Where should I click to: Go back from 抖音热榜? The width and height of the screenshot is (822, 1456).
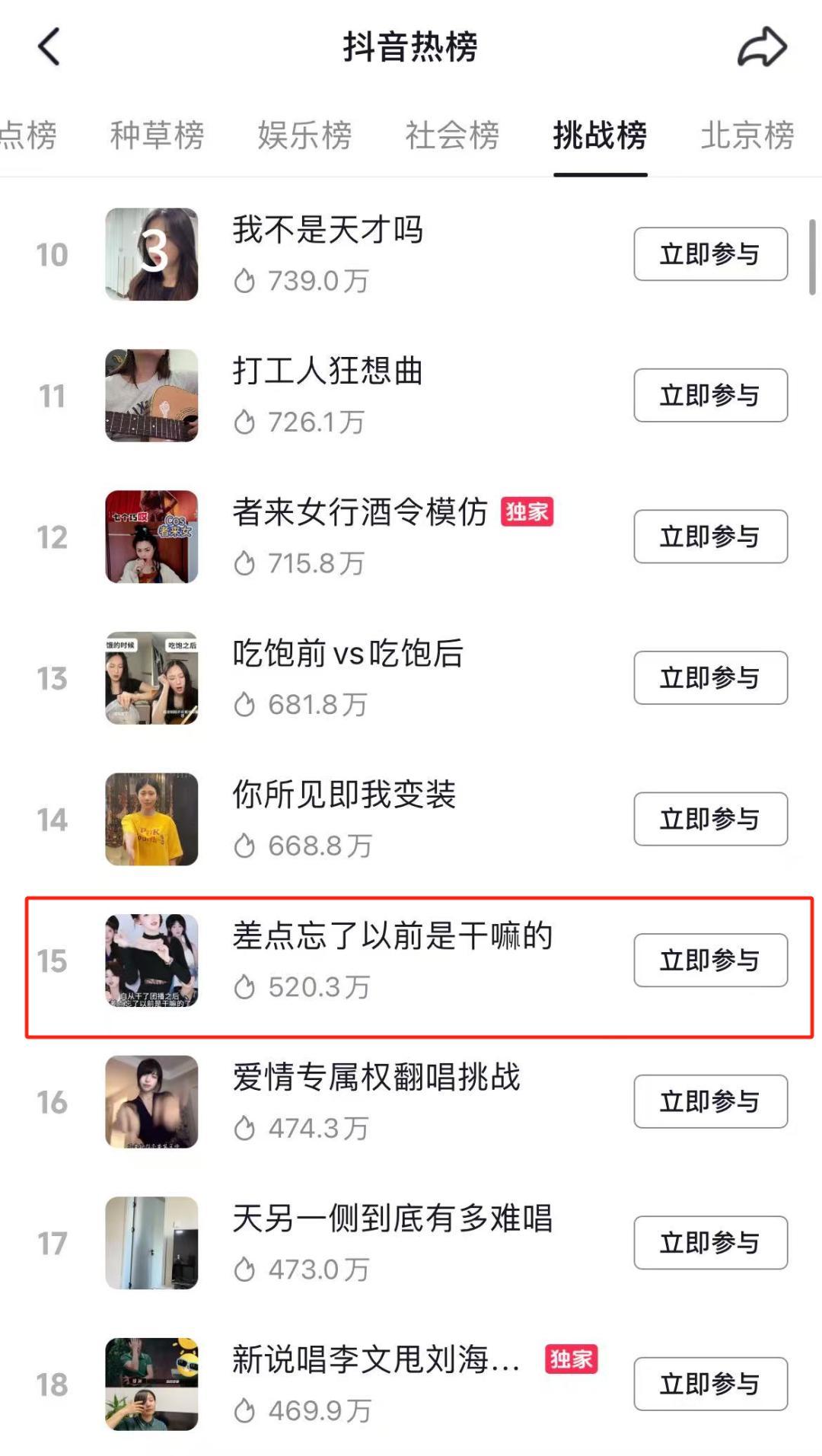click(49, 47)
